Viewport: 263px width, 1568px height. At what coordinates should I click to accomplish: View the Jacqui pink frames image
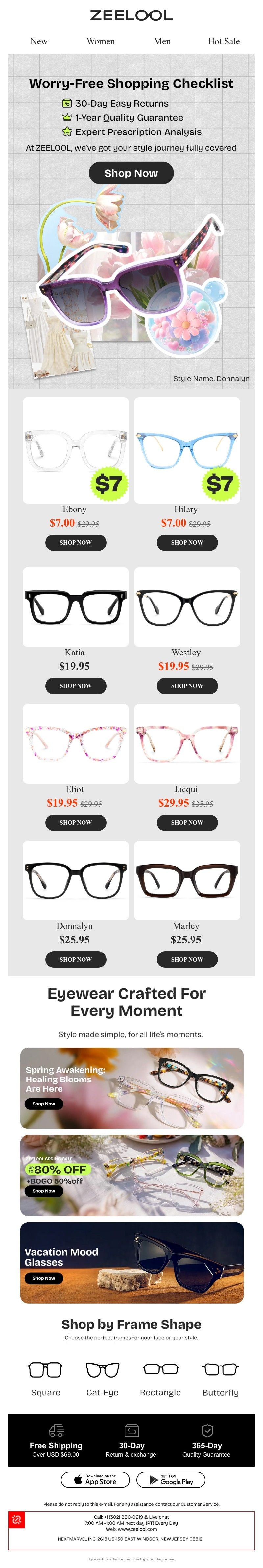(x=187, y=743)
